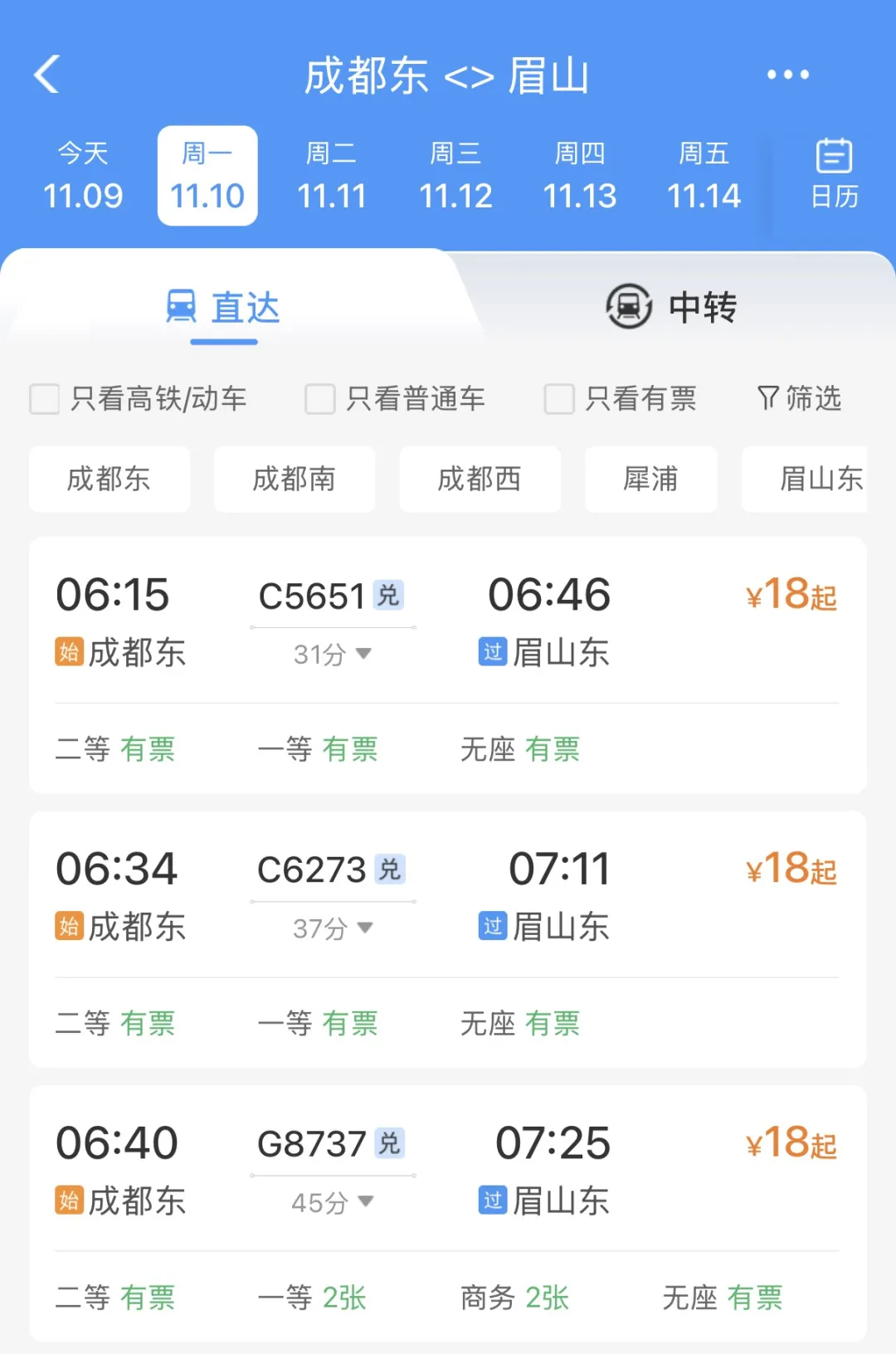Select the 犀浦 station chip
Viewport: 896px width, 1354px height.
point(650,479)
